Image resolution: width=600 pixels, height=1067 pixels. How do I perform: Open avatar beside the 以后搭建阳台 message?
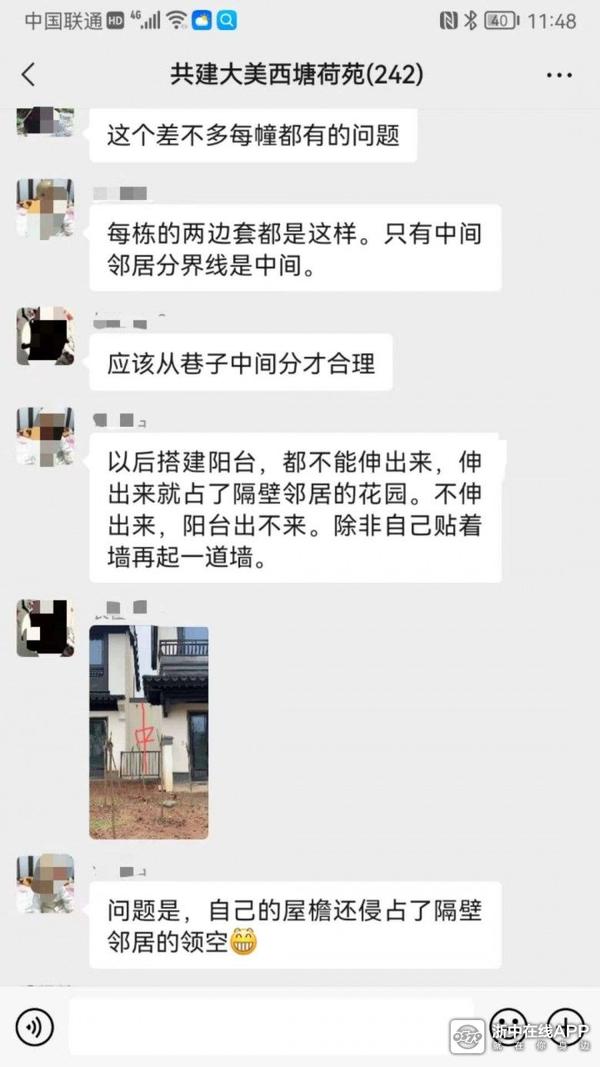coord(45,437)
